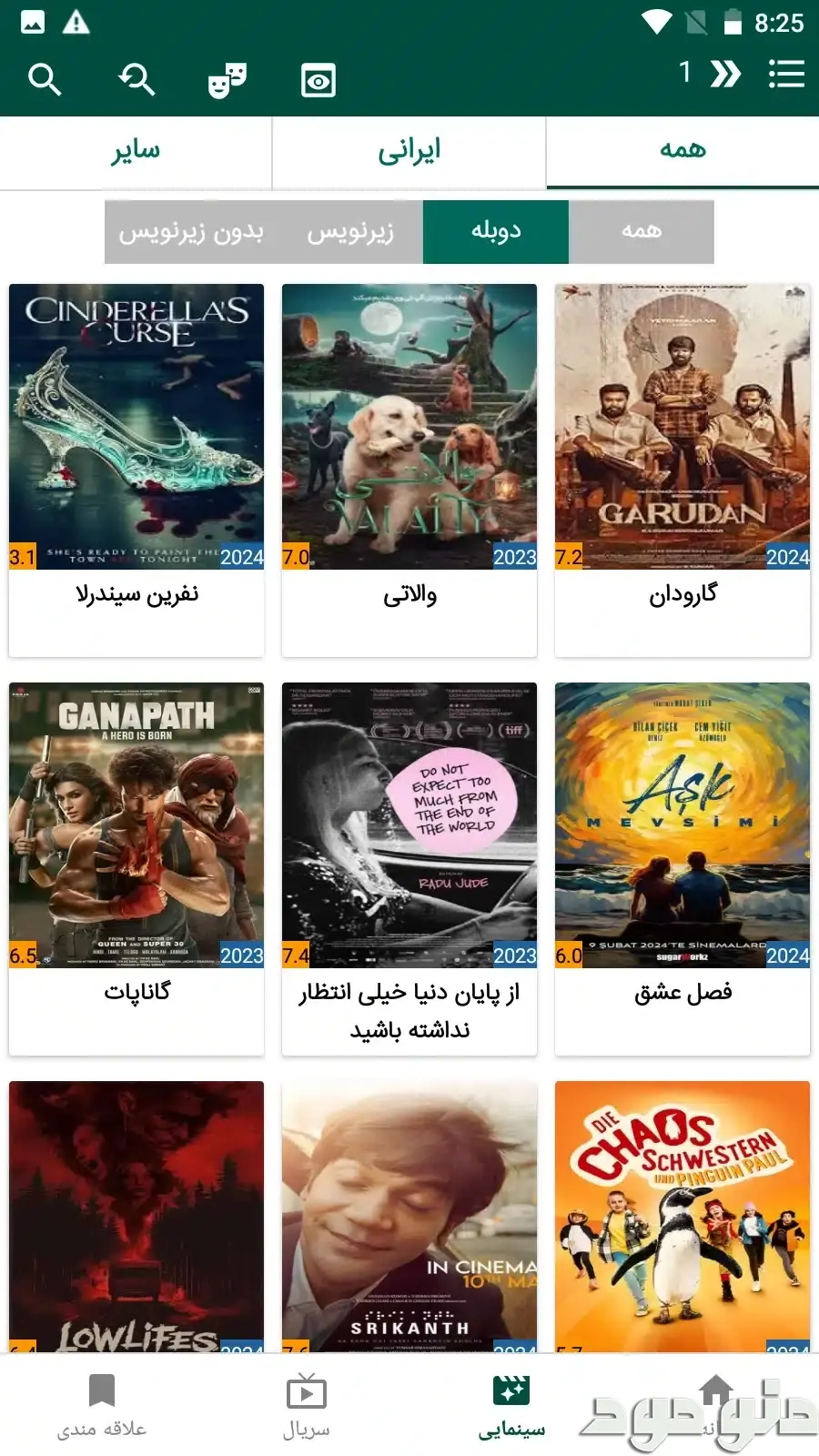Open the viewed items eye icon
Screen dimensions: 819x1456
pyautogui.click(x=318, y=80)
